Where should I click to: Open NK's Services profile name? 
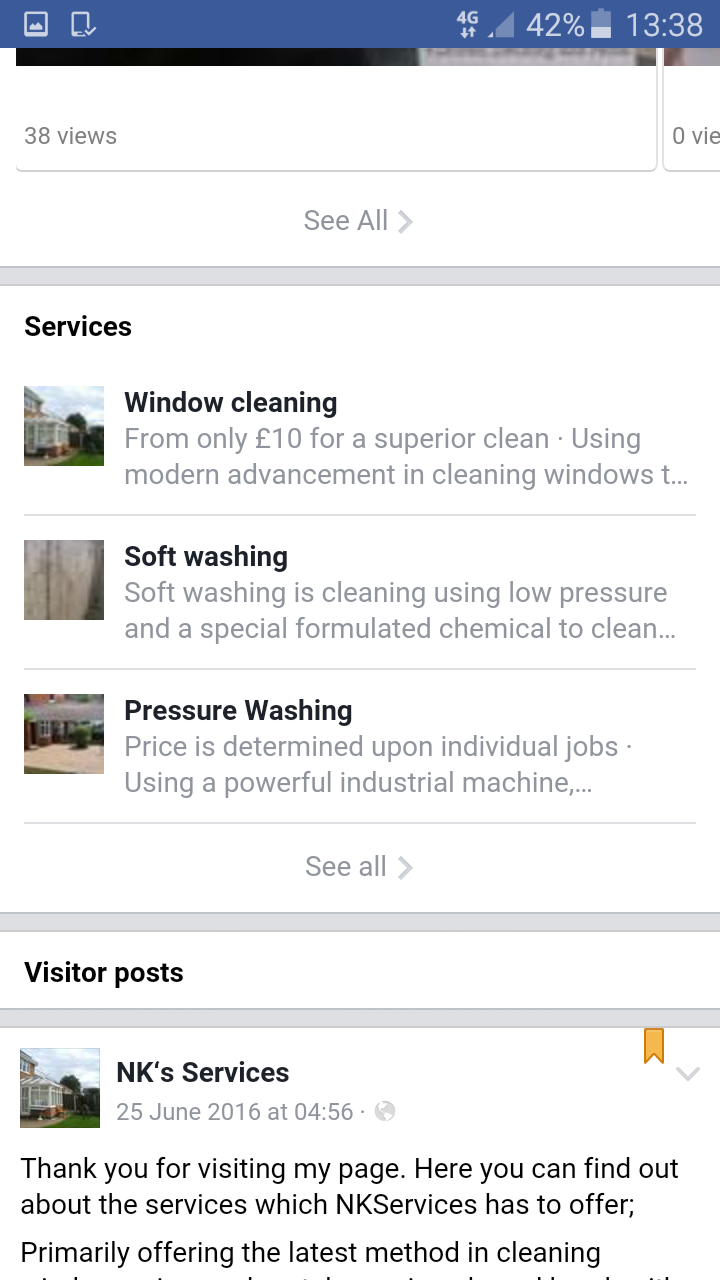click(203, 1072)
